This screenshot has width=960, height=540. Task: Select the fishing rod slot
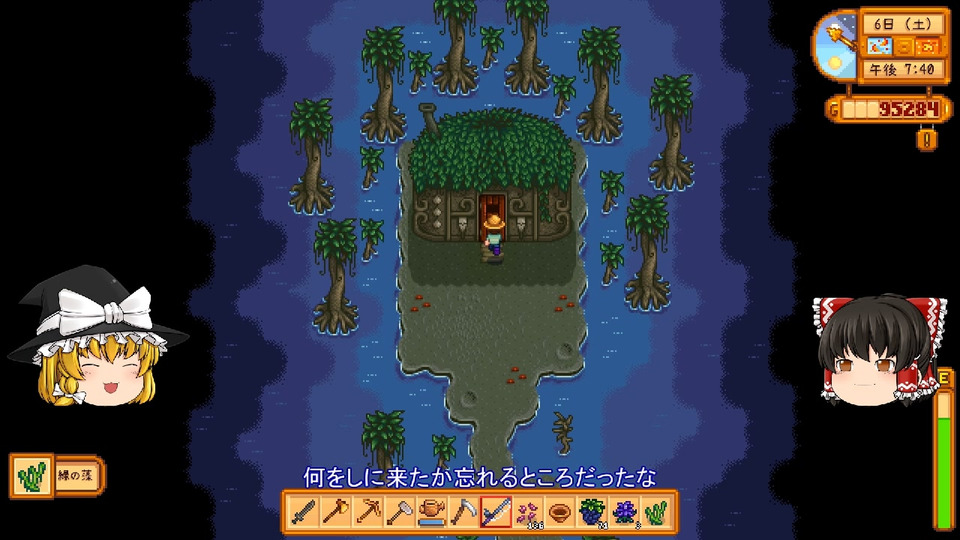pos(496,512)
